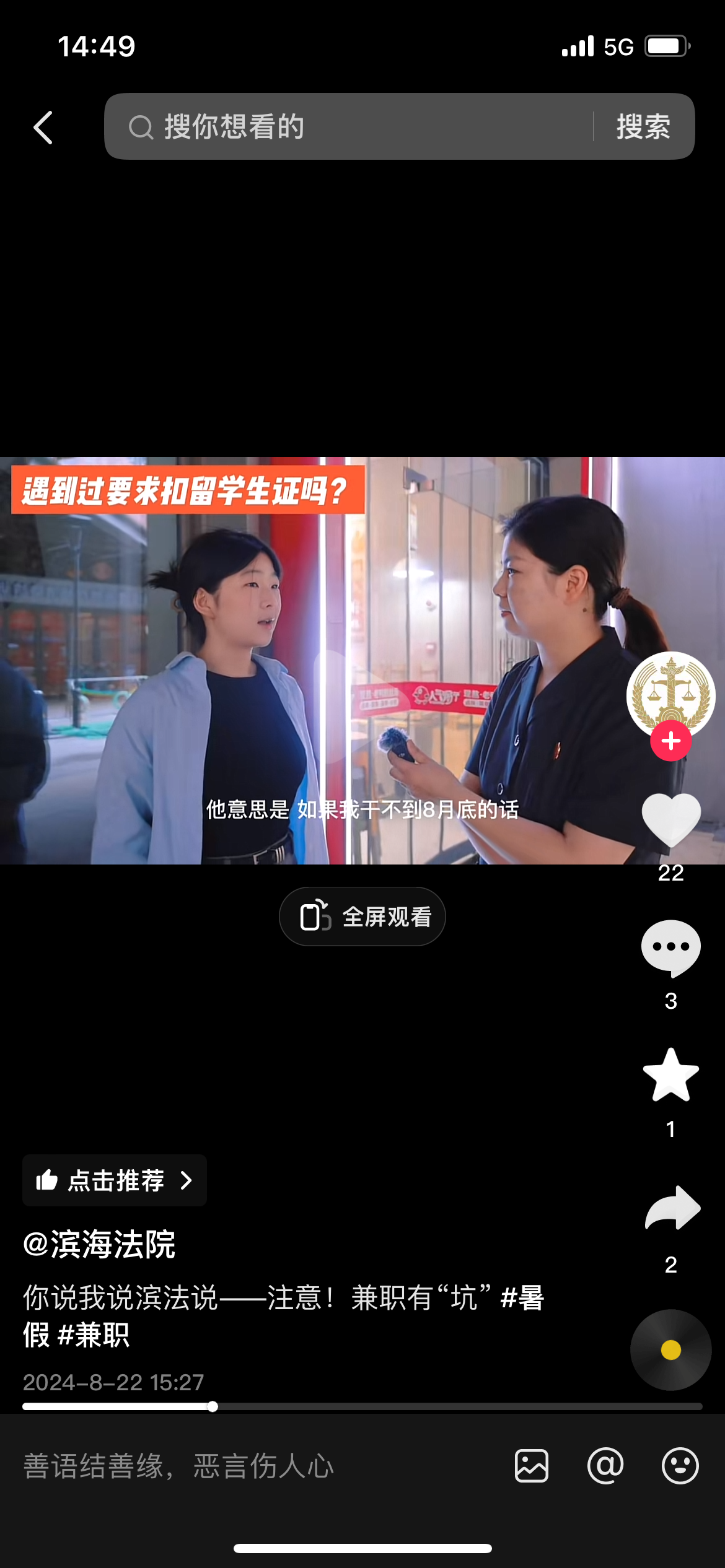Screen dimensions: 725x1568
Task: Open the #暑假 hashtag
Action: (x=522, y=1297)
